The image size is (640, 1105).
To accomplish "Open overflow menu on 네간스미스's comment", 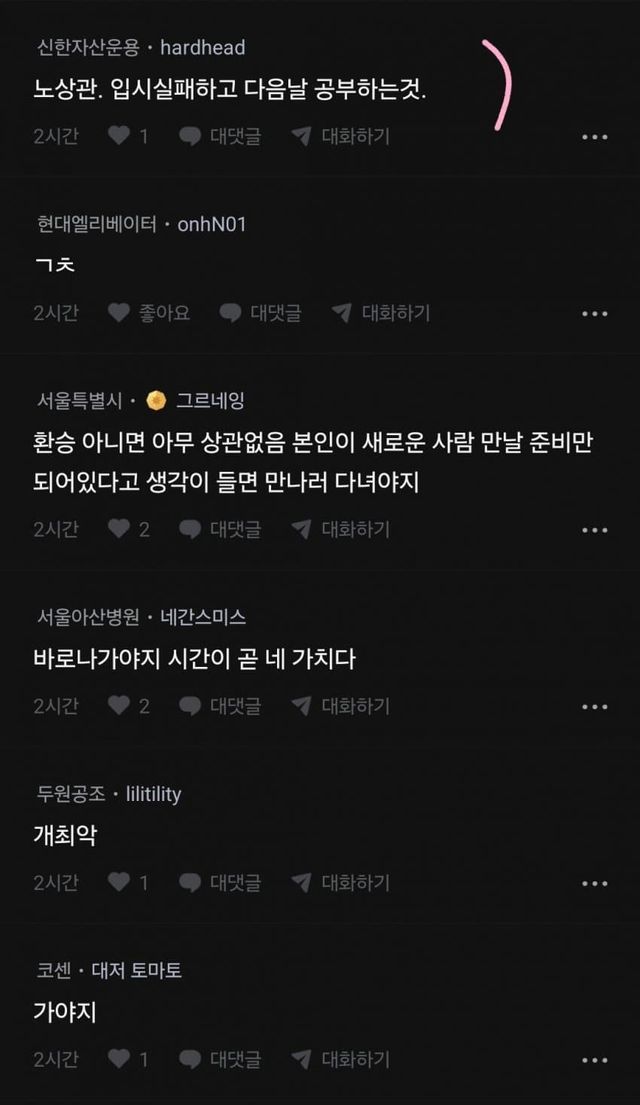I will pos(595,707).
